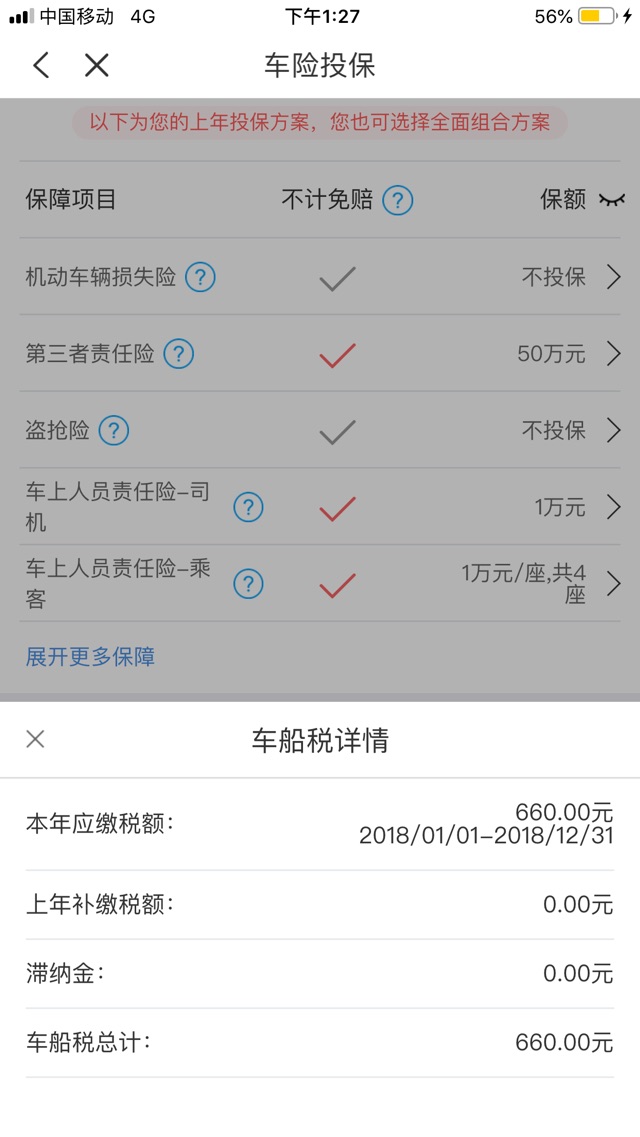Change 第三者责任险 amount 50万元
This screenshot has height=1137, width=640.
(x=569, y=354)
